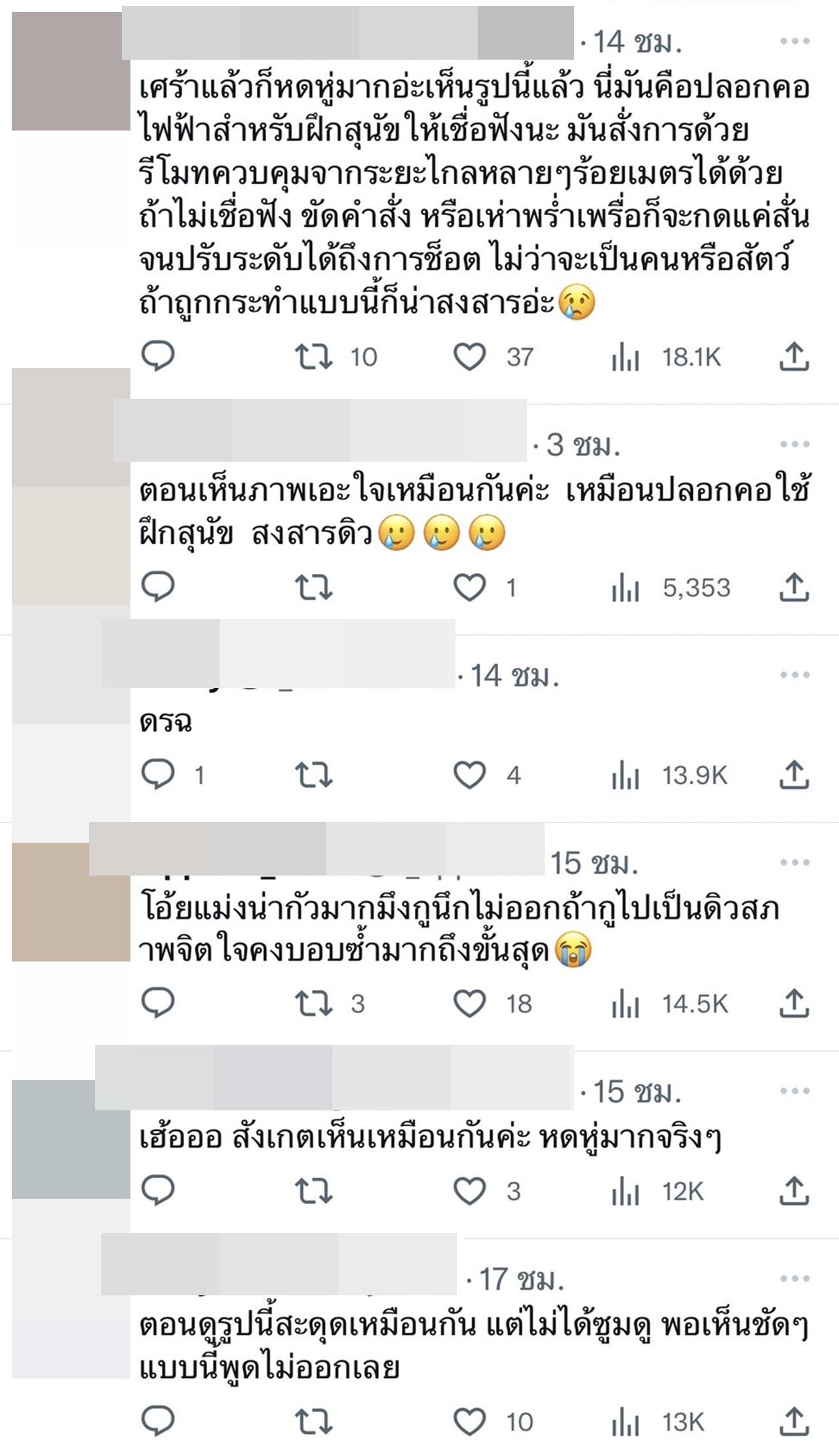Retweet the reply with 13K views
Screen dimensions: 839x1456
pyautogui.click(x=313, y=1422)
